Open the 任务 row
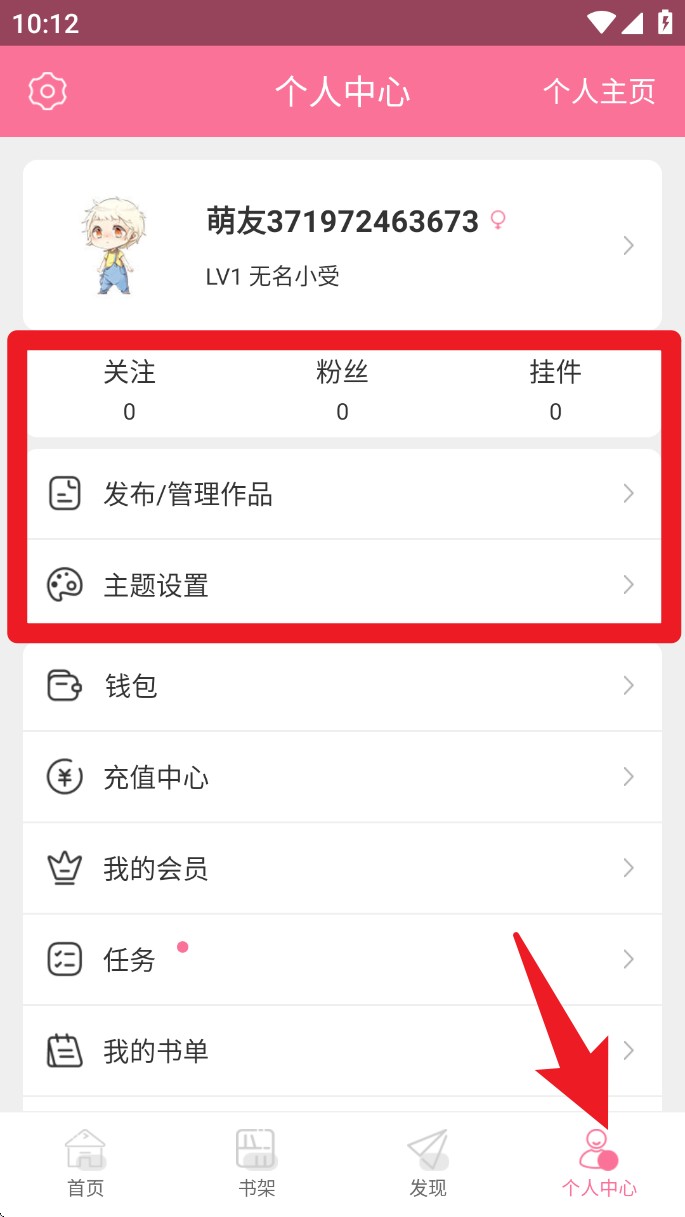Image resolution: width=685 pixels, height=1217 pixels. point(342,960)
